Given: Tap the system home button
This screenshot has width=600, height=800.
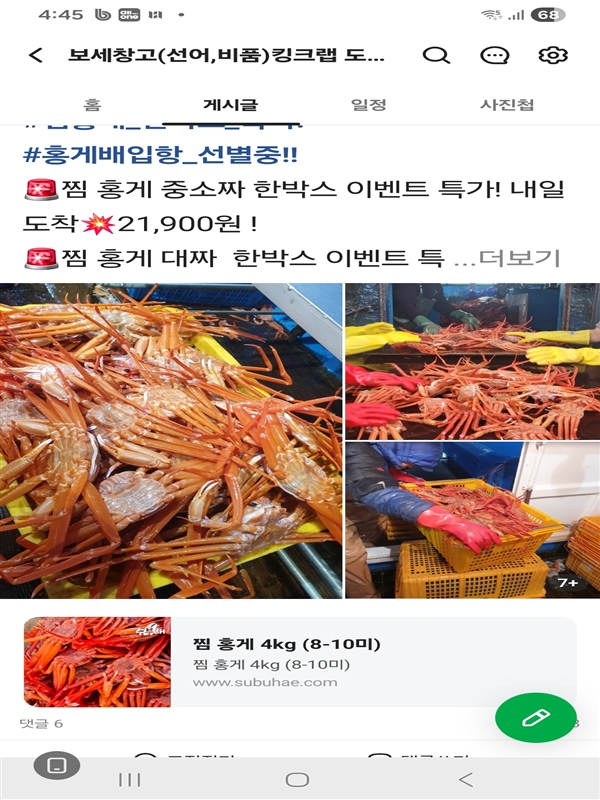Looking at the screenshot, I should coord(297,779).
